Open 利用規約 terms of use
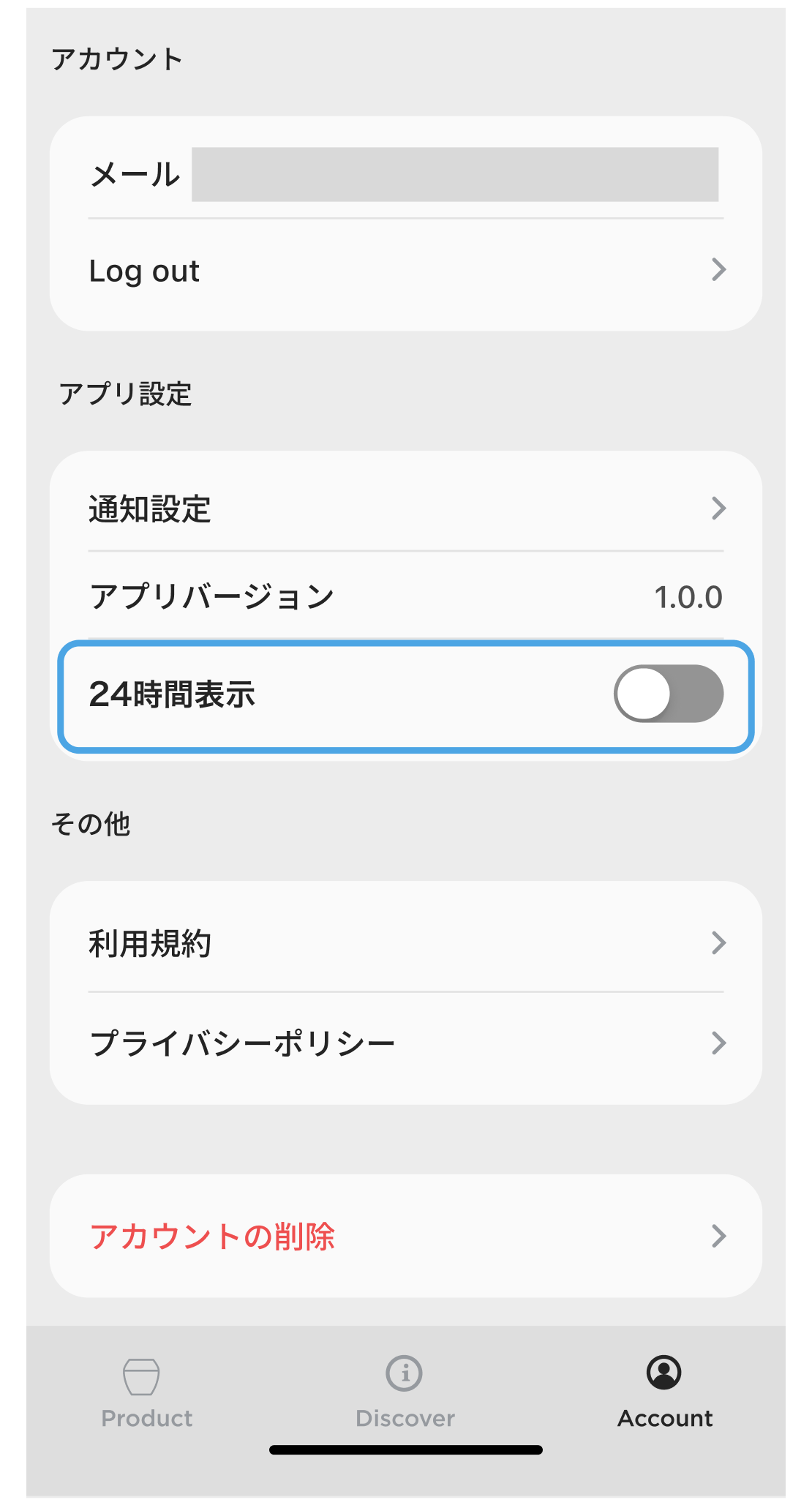Image resolution: width=812 pixels, height=1508 pixels. coord(405,943)
